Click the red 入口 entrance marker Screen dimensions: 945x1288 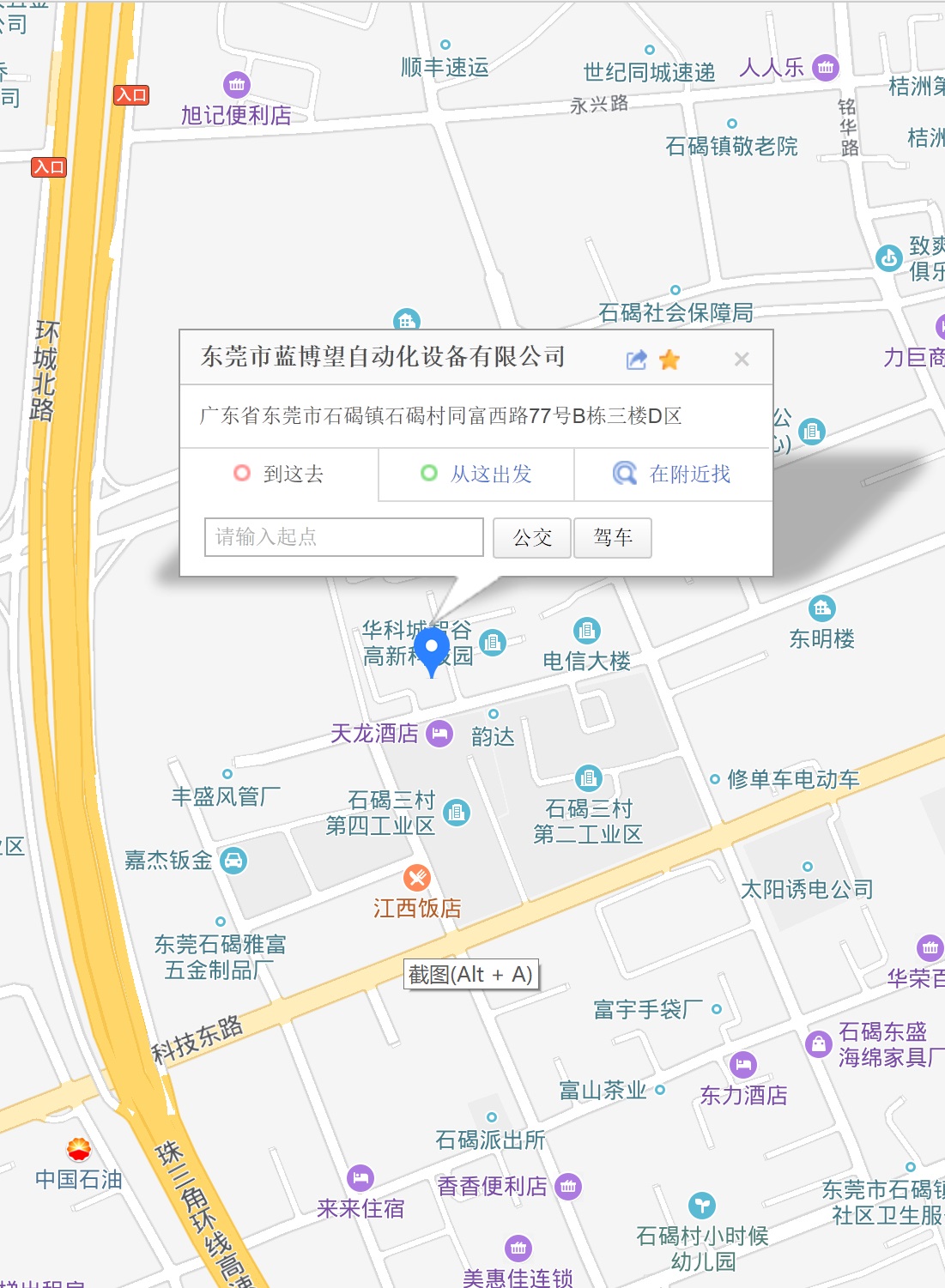pos(133,95)
